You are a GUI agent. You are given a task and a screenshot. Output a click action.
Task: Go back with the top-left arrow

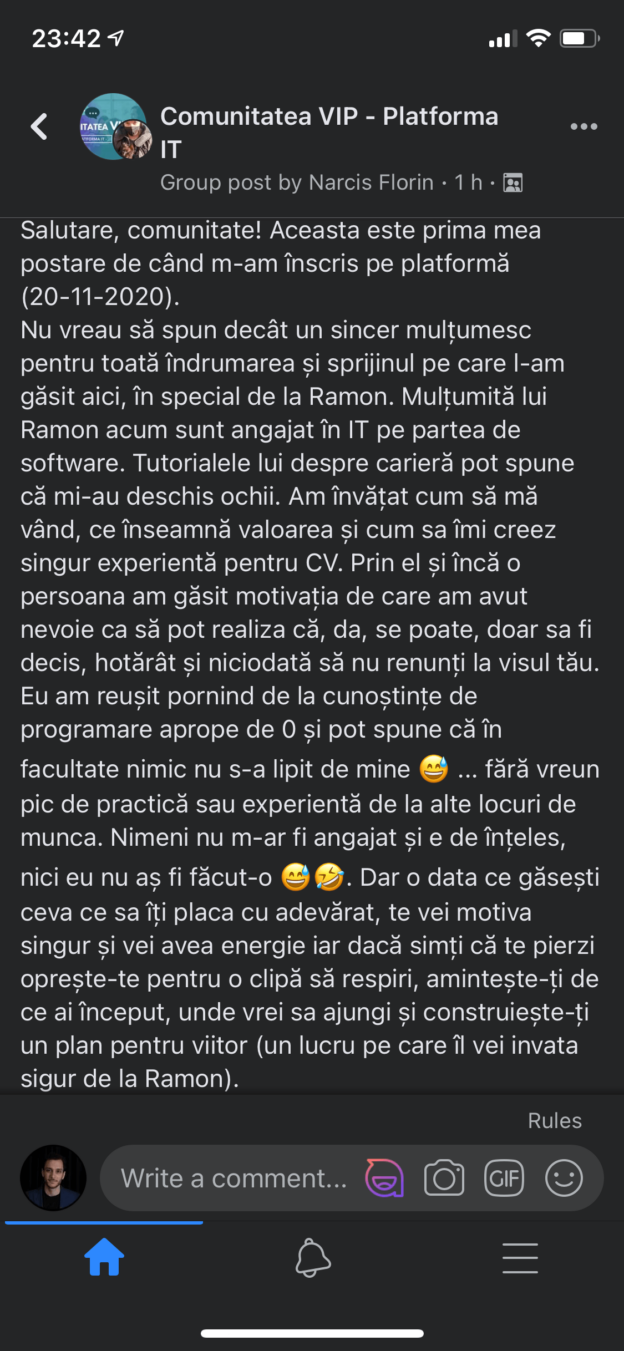tap(39, 127)
